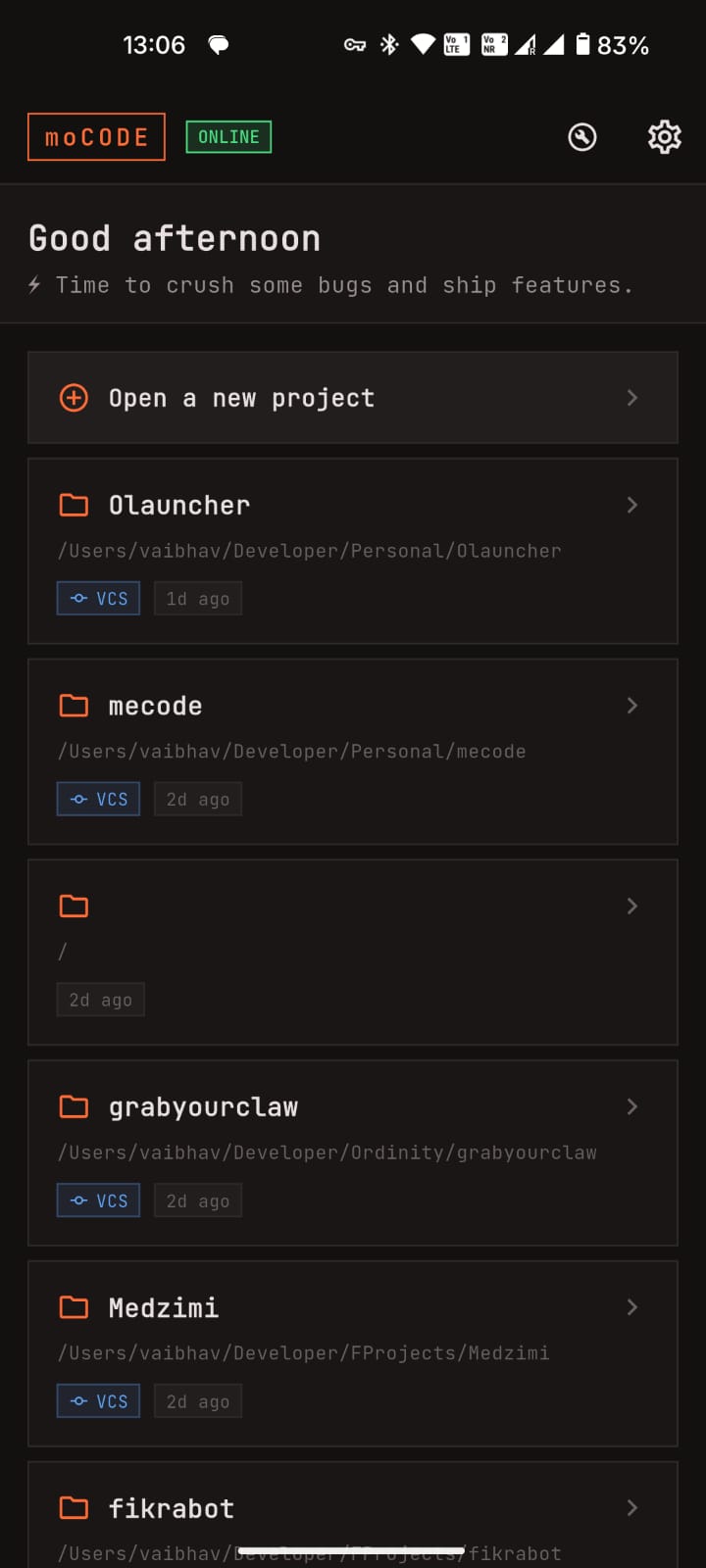Click the plus icon on Open a new project
This screenshot has height=1568, width=706.
[74, 397]
